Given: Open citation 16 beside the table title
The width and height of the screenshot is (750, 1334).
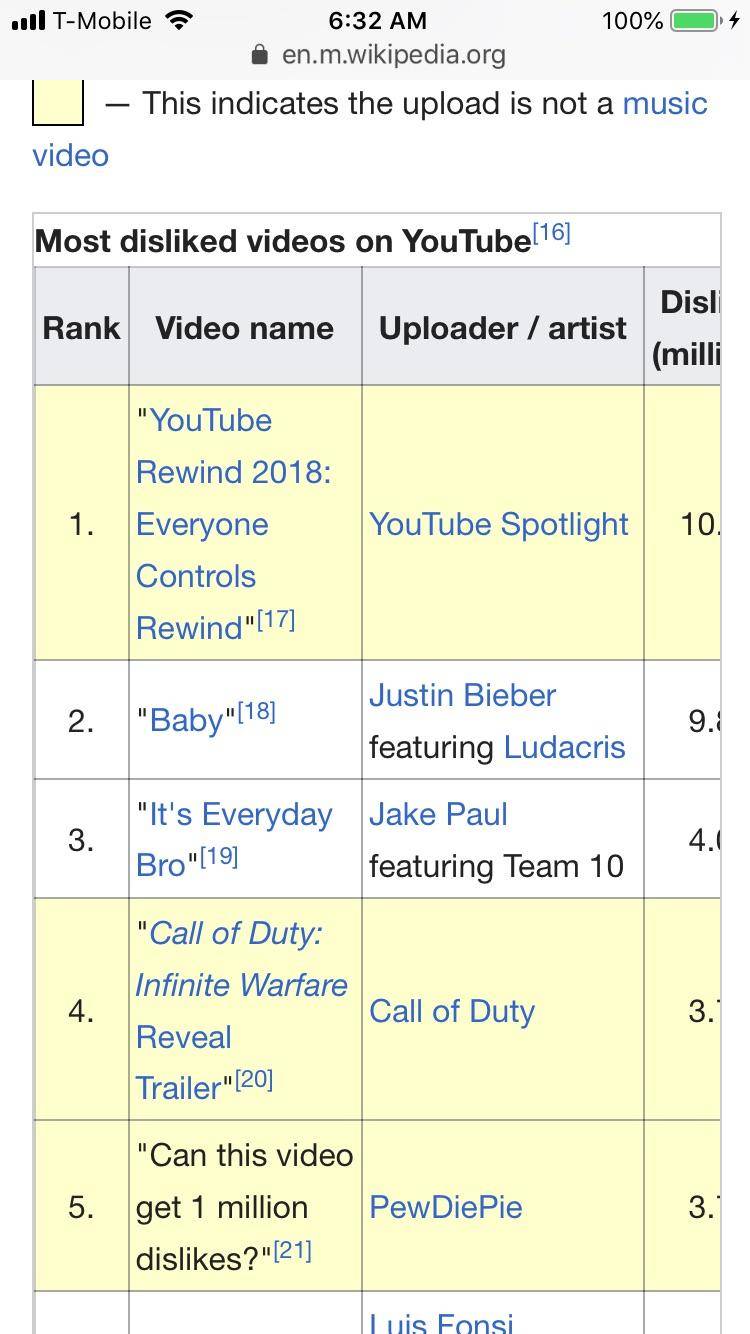Looking at the screenshot, I should tap(551, 233).
